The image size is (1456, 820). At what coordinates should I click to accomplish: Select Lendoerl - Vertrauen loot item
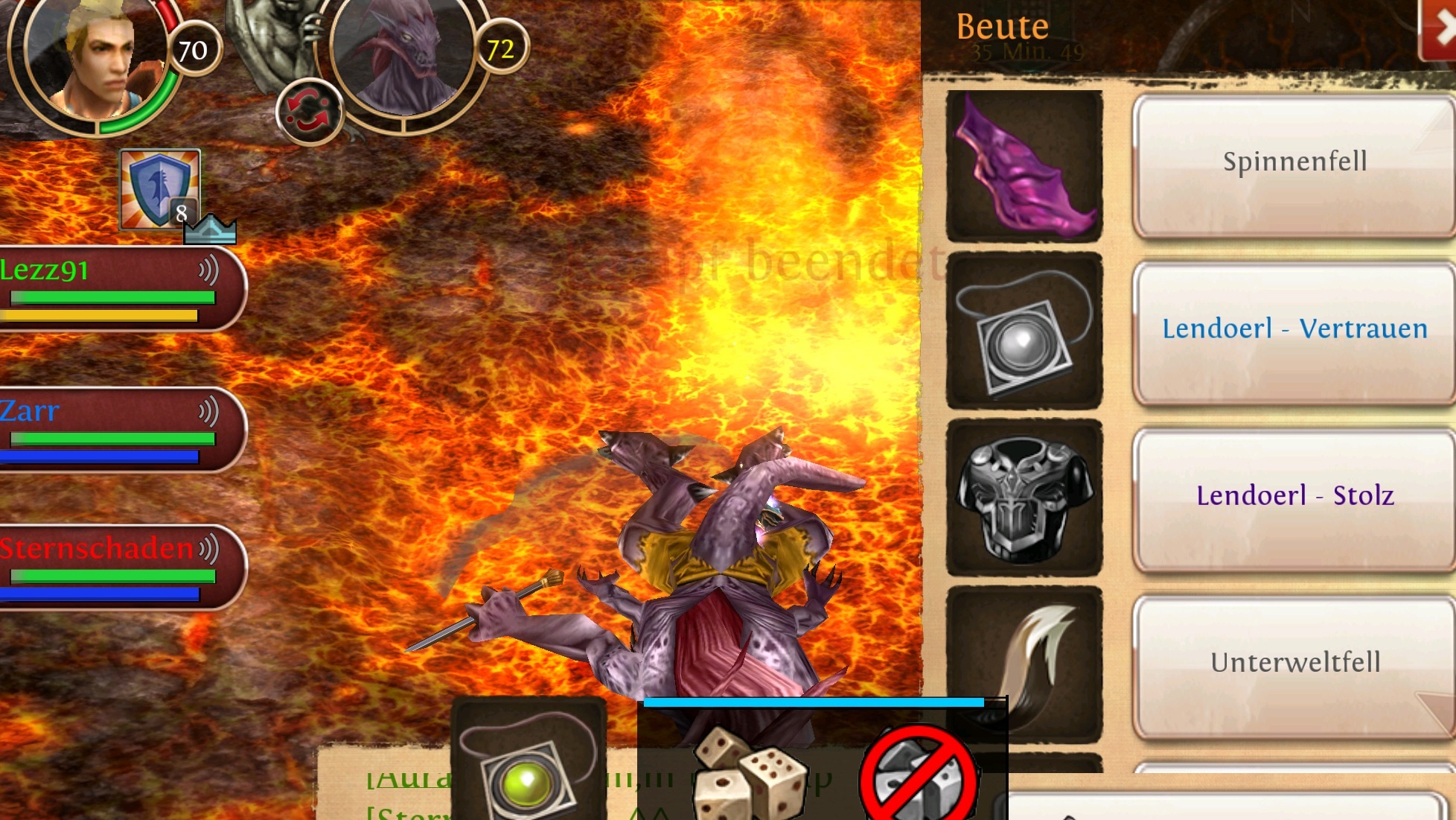coord(1294,329)
